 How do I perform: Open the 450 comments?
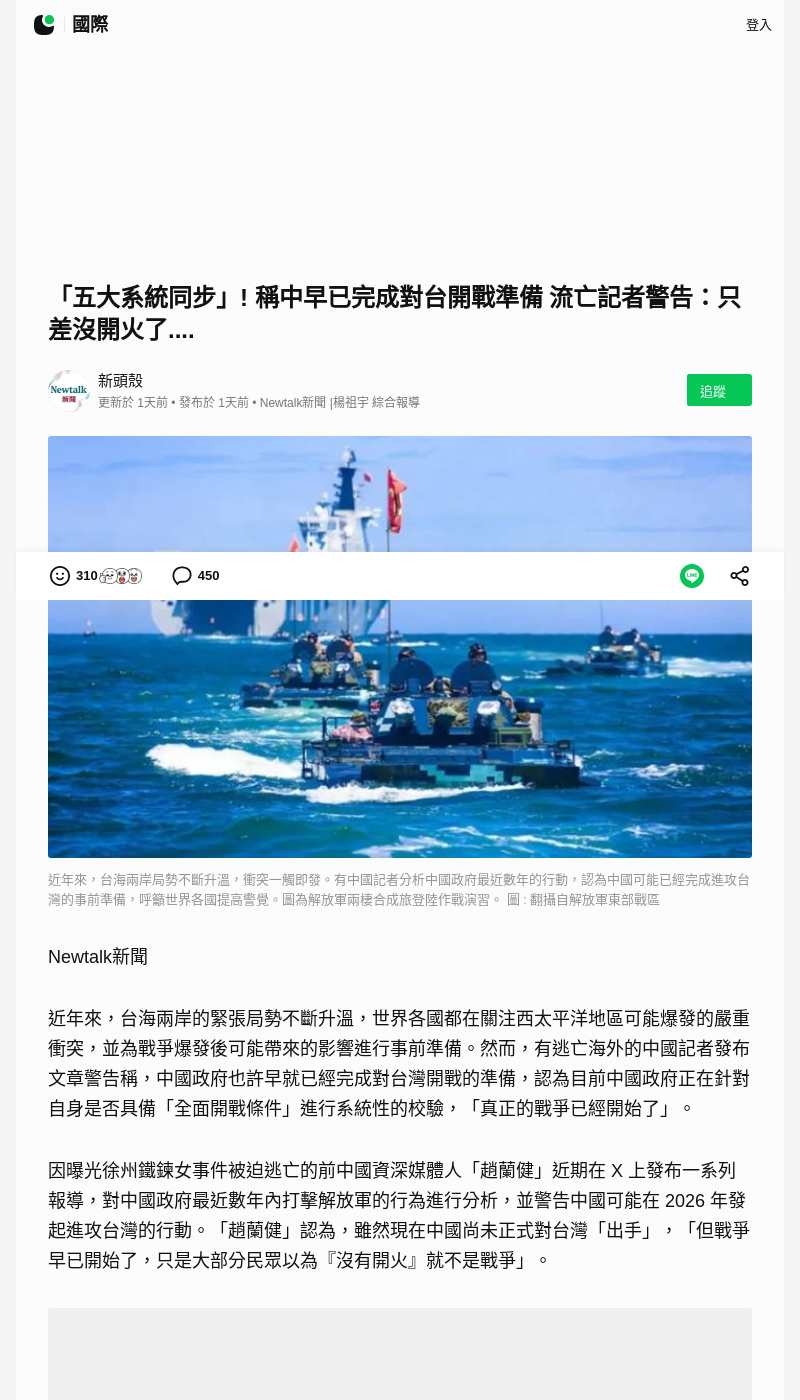coord(196,576)
